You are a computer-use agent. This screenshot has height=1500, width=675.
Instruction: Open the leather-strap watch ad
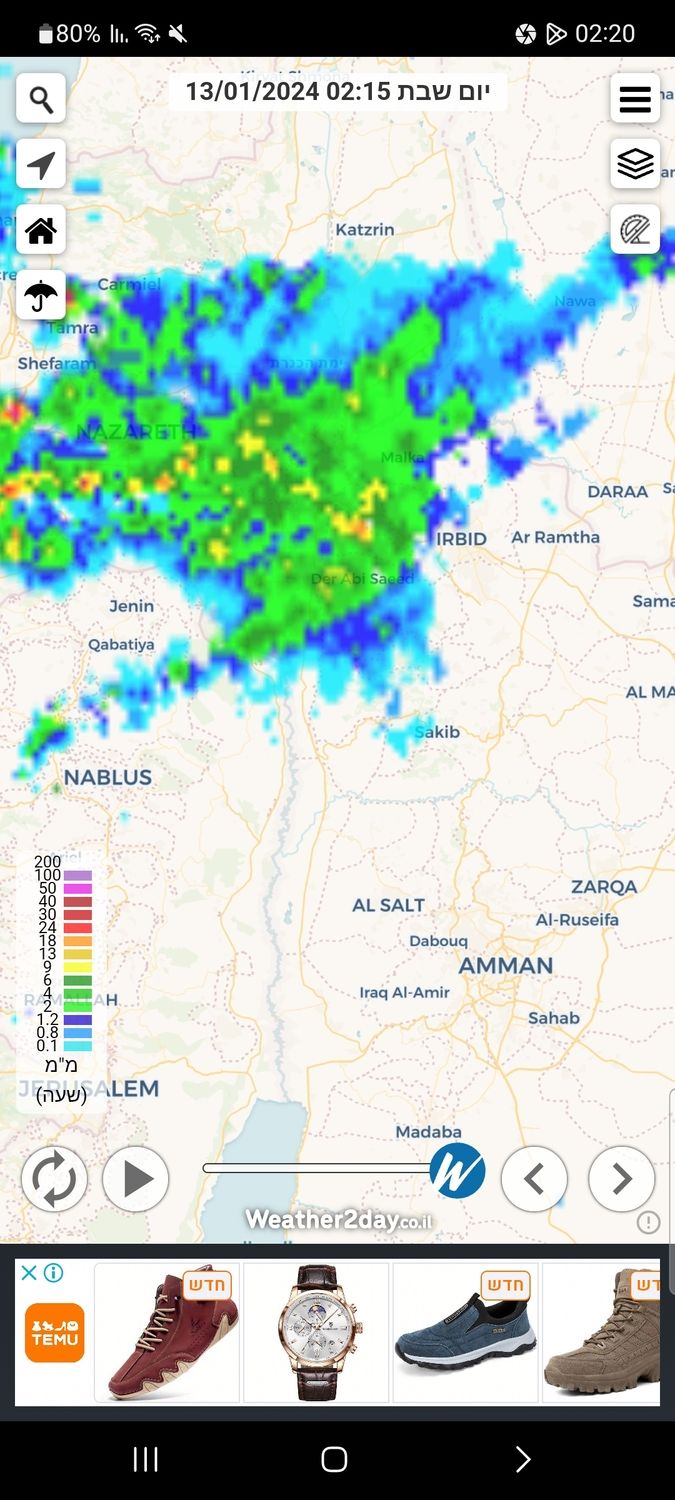point(316,1333)
